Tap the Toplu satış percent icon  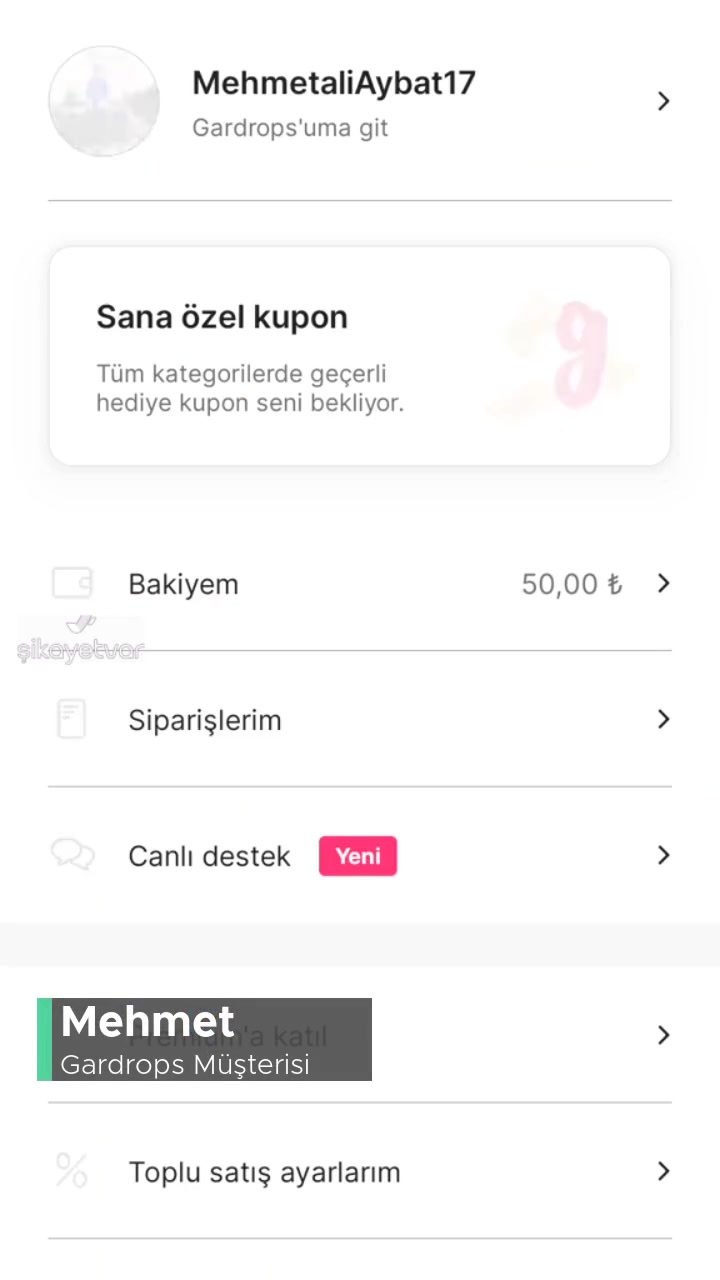click(71, 1170)
